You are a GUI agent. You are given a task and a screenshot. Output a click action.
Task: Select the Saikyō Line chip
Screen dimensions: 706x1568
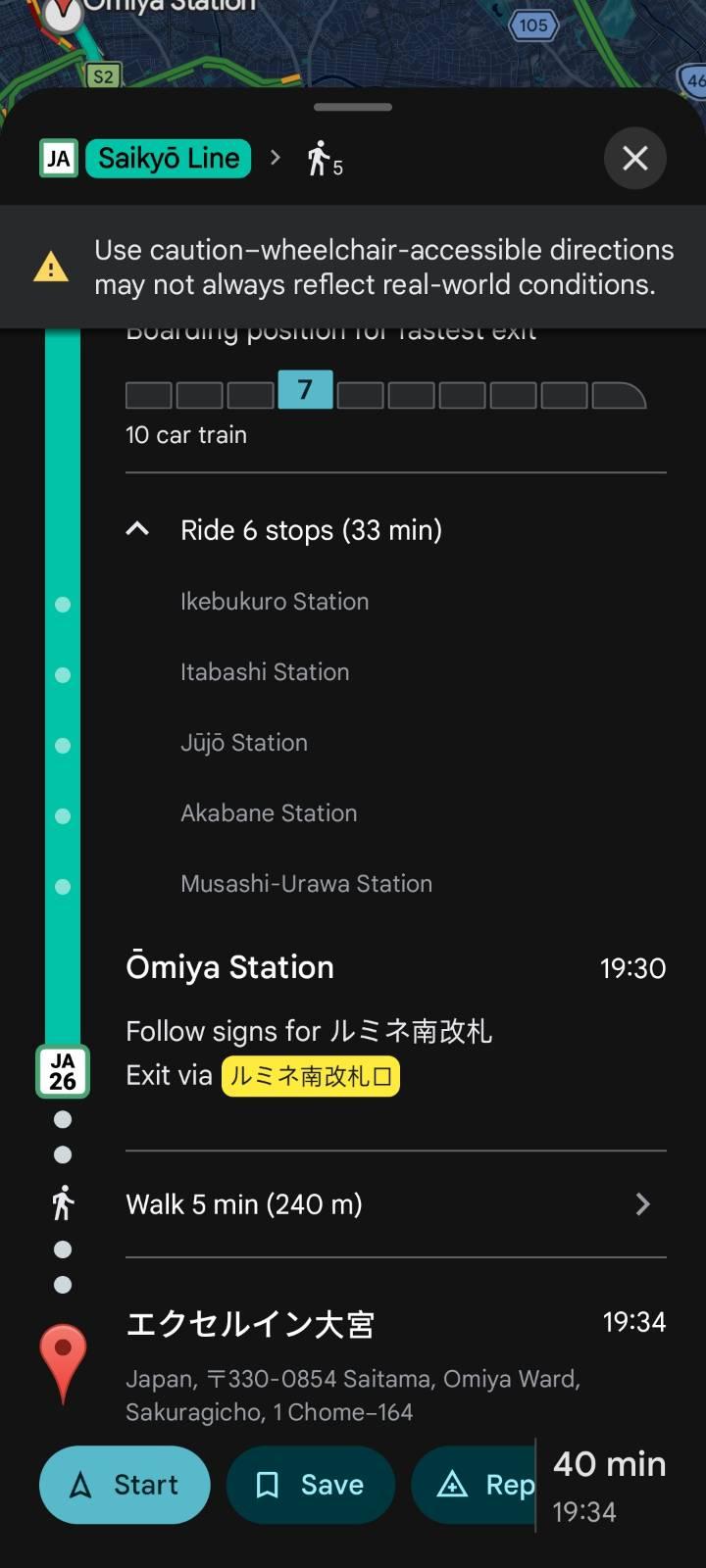tap(168, 158)
